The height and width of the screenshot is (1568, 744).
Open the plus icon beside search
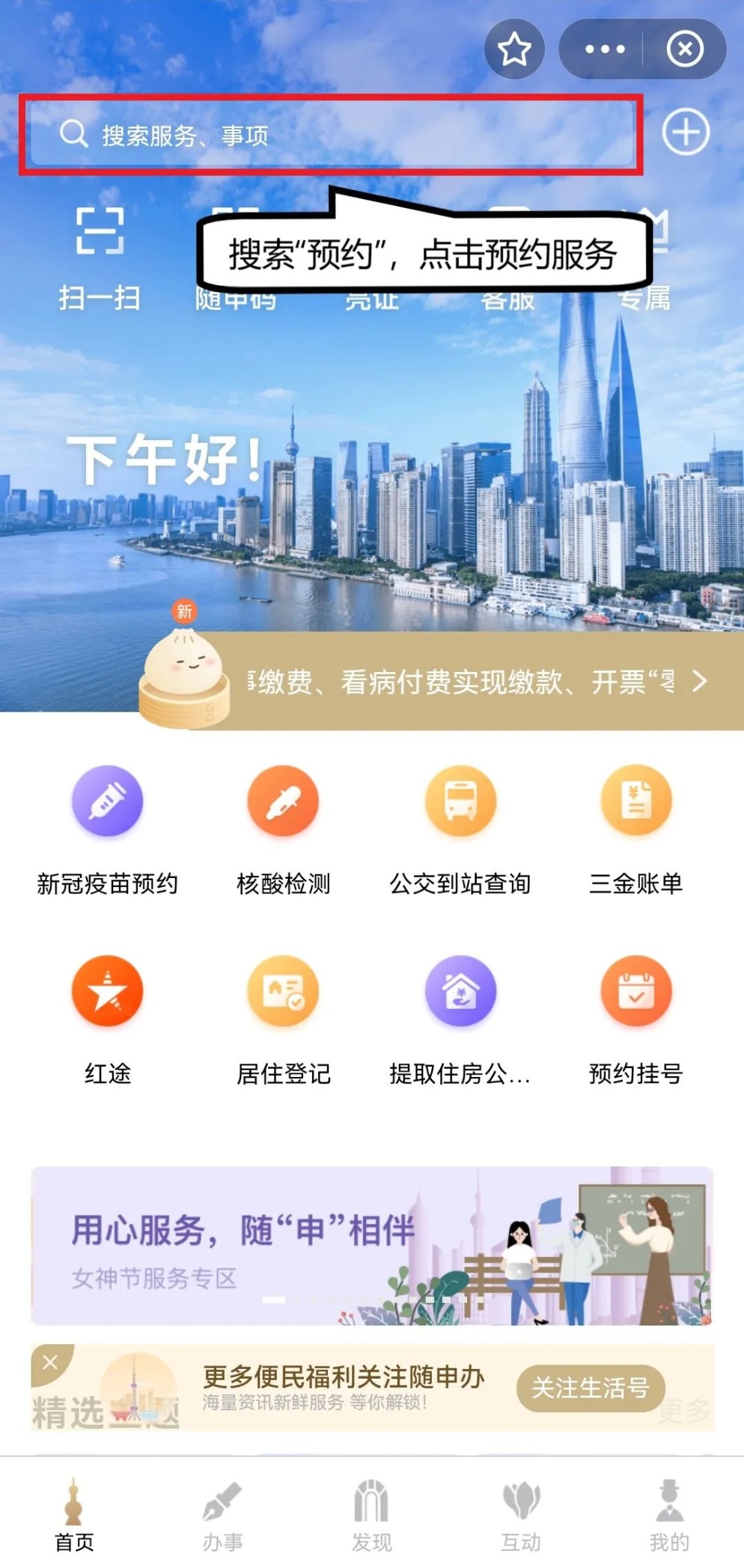685,132
